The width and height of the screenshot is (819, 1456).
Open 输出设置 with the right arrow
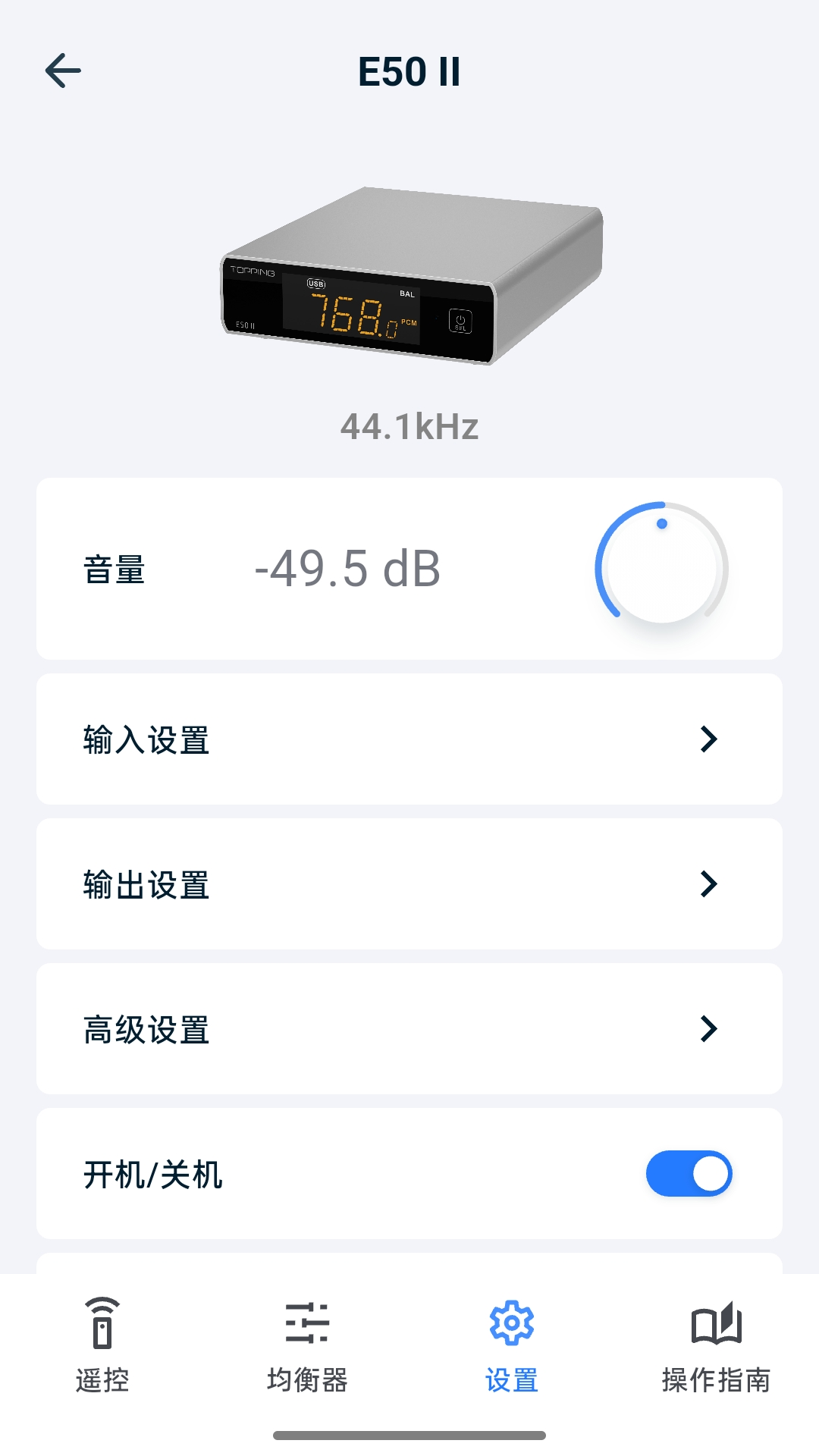(x=707, y=883)
